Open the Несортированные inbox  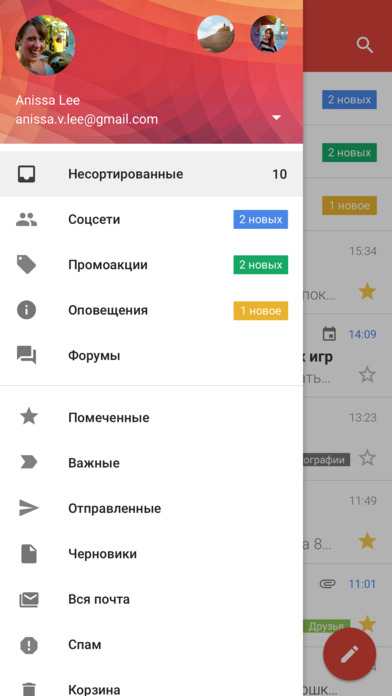[x=151, y=174]
